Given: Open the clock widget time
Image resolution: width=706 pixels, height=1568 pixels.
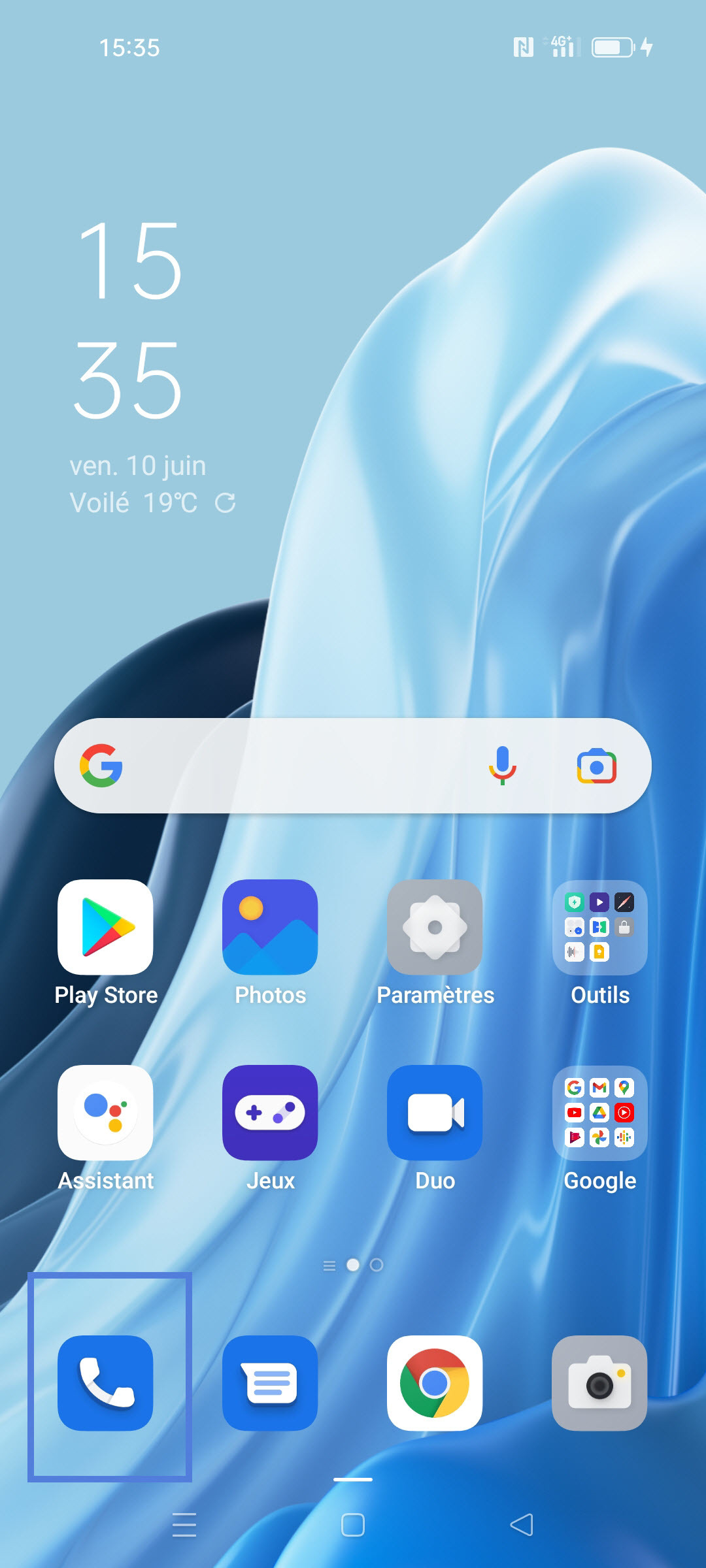Looking at the screenshot, I should pos(128,320).
